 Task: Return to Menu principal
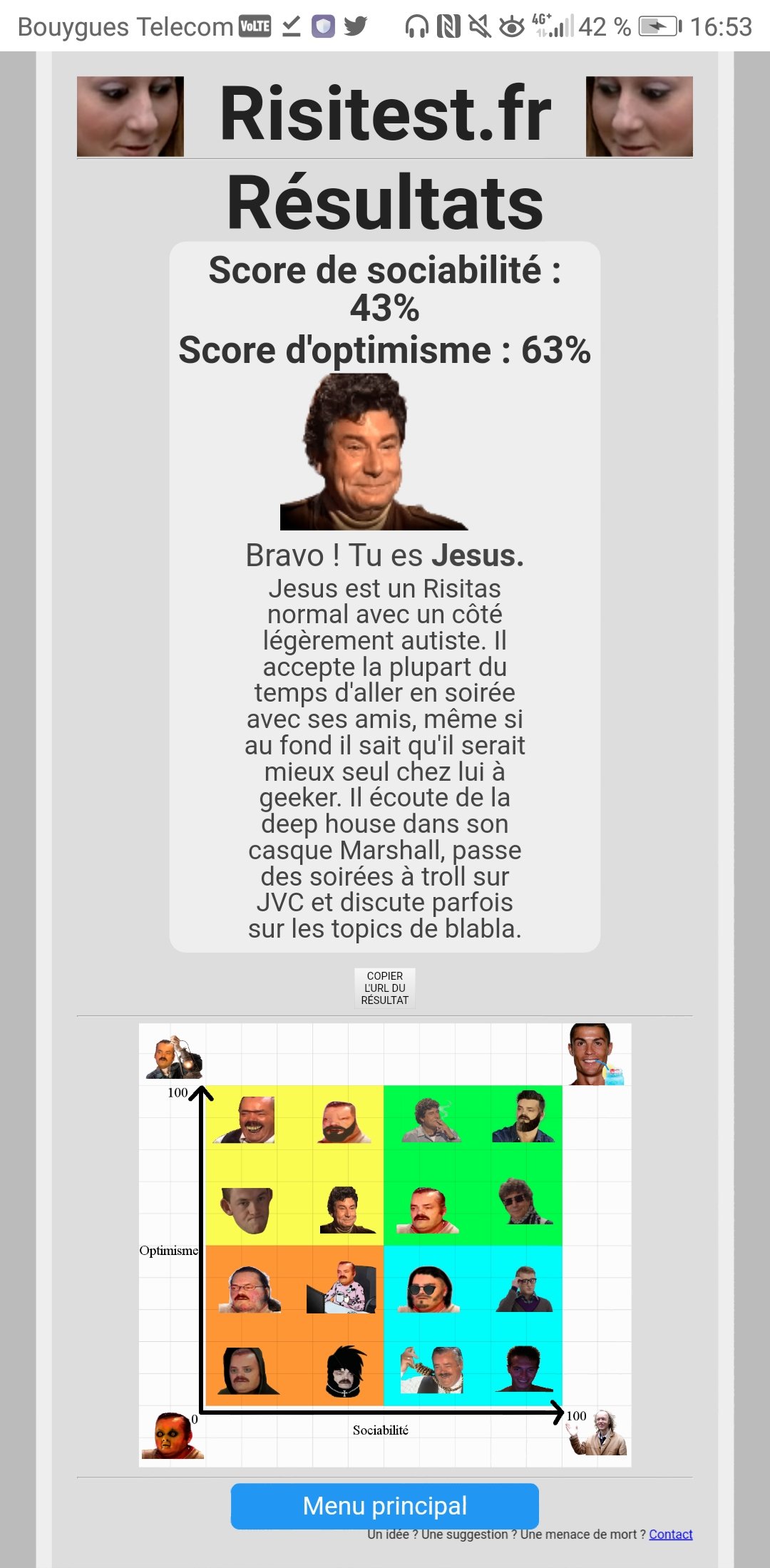[384, 1505]
